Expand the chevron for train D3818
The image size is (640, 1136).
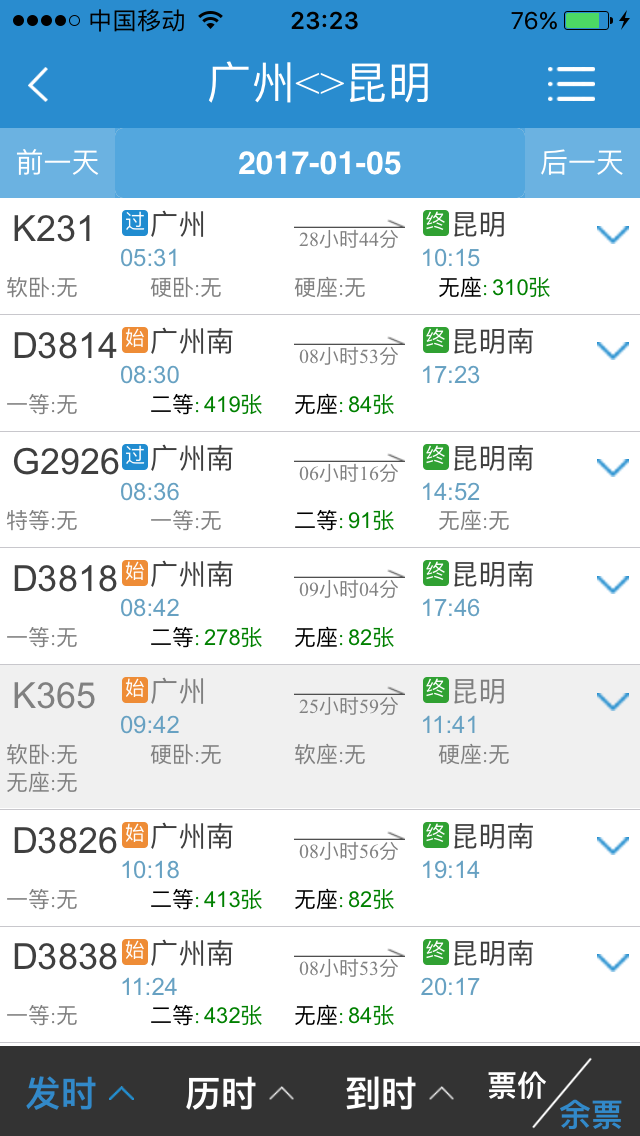tap(612, 584)
